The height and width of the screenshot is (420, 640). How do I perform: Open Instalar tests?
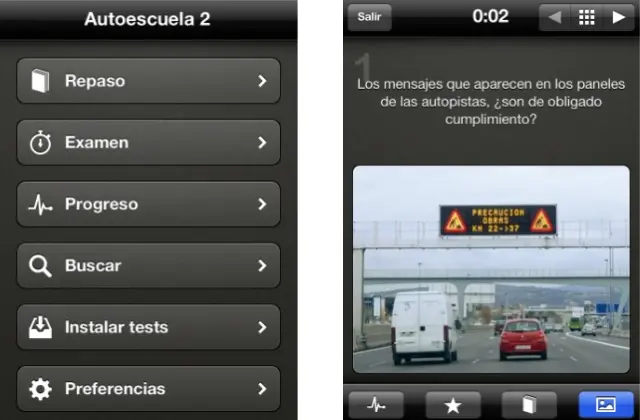pos(148,327)
